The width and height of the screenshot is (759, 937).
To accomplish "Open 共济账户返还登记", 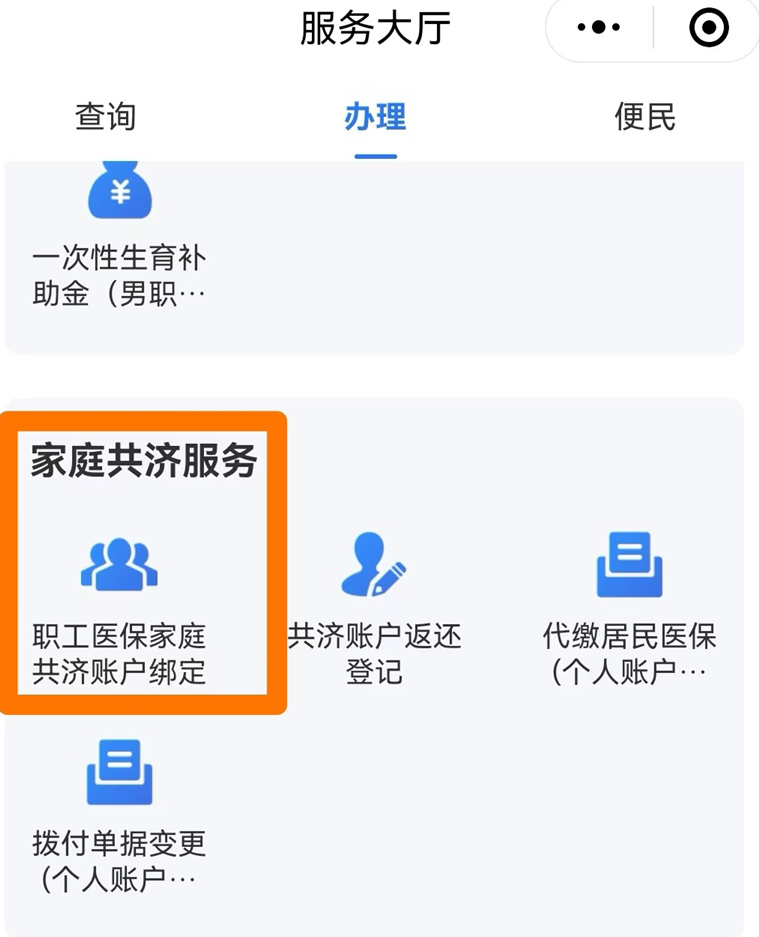I will (x=374, y=610).
